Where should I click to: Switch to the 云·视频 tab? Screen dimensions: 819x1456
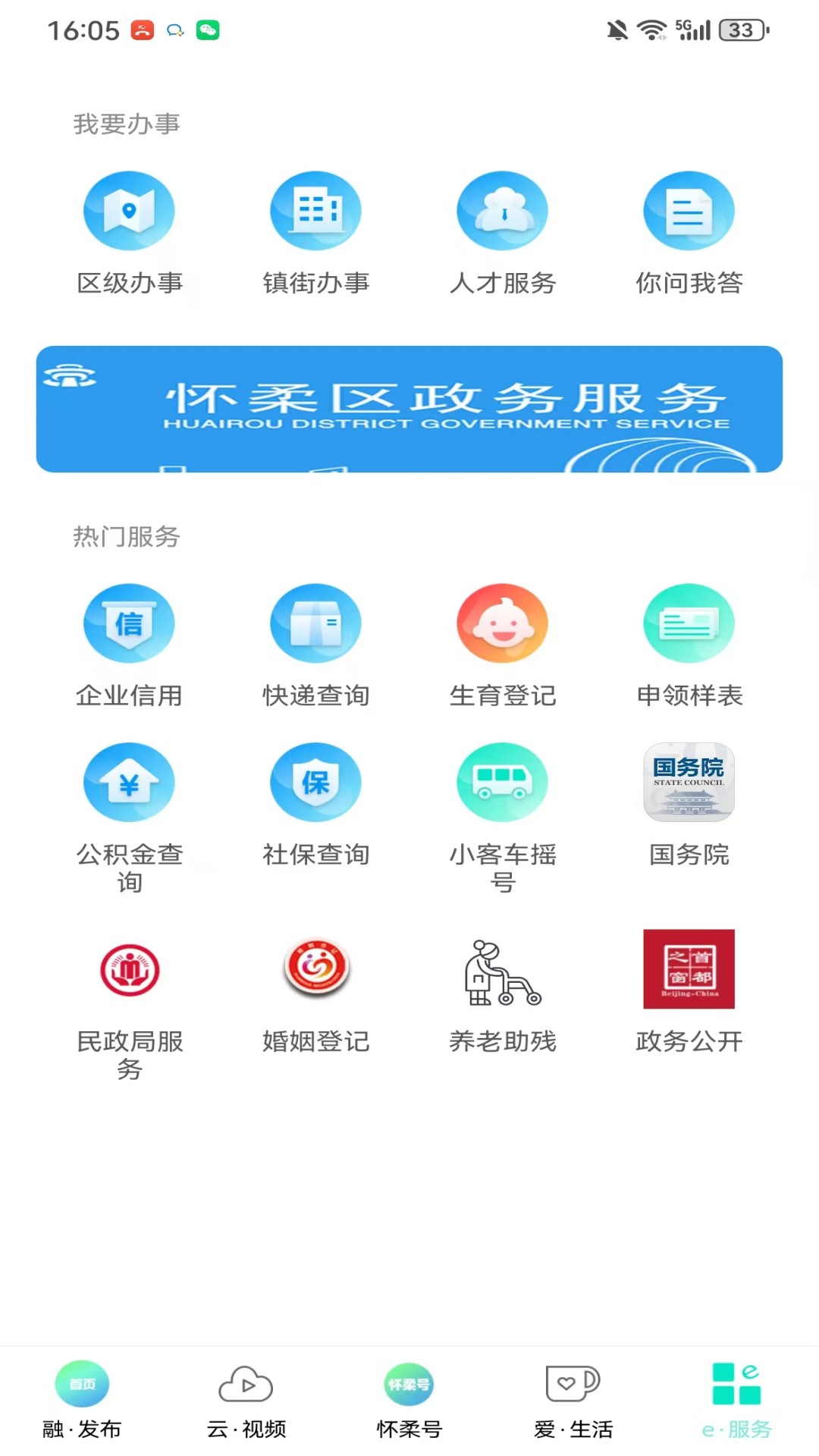246,1401
